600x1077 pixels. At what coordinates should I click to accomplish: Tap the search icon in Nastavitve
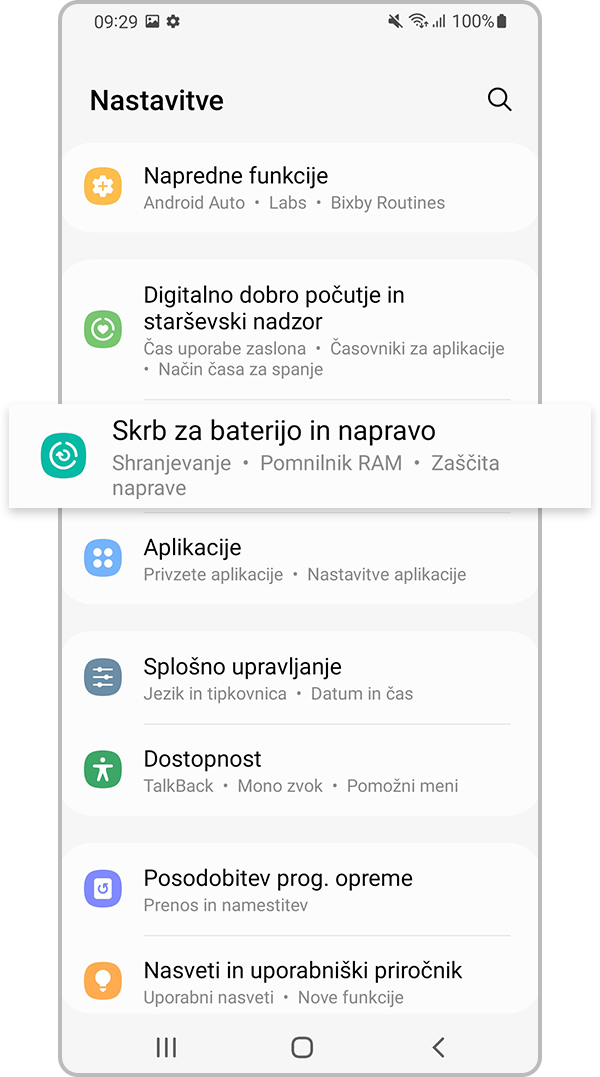point(499,99)
